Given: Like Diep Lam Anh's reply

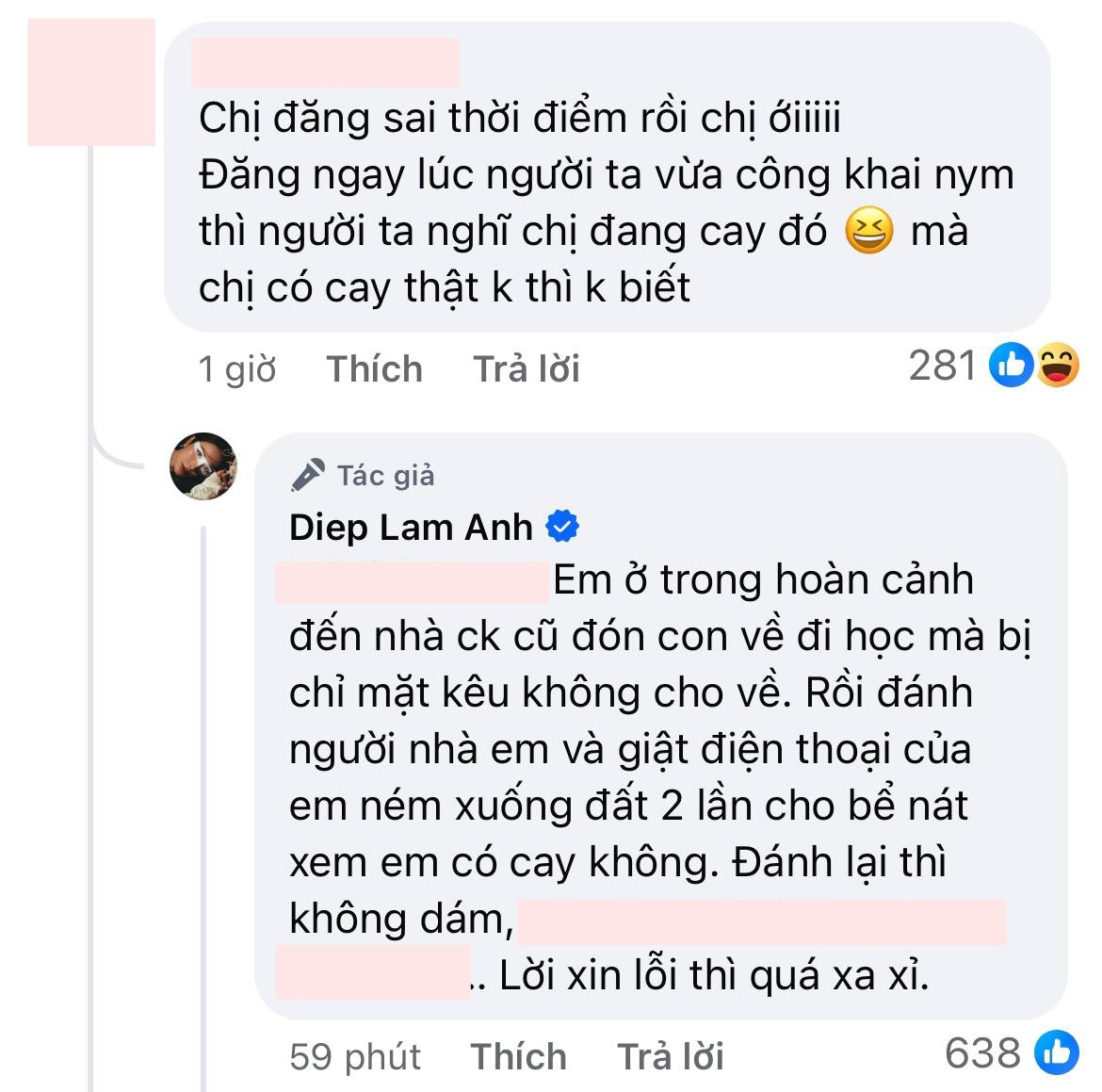Looking at the screenshot, I should coord(518,1056).
